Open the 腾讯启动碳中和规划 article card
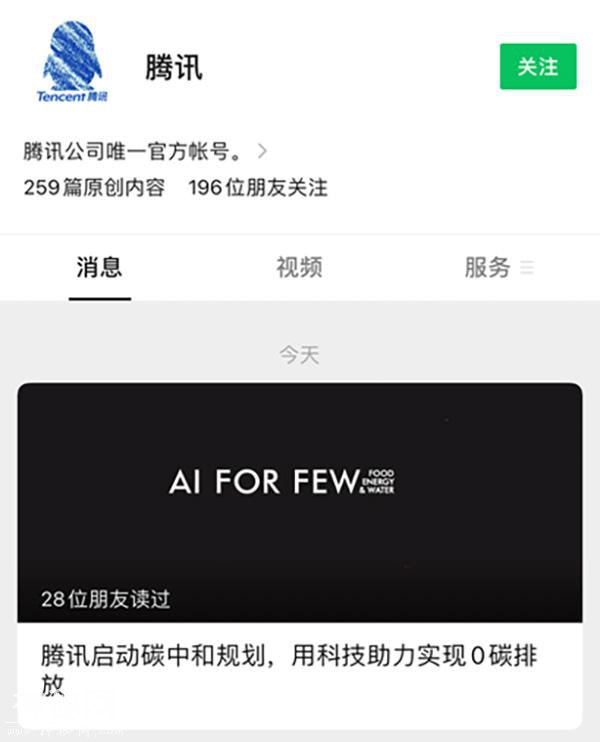The width and height of the screenshot is (600, 742). click(x=299, y=554)
